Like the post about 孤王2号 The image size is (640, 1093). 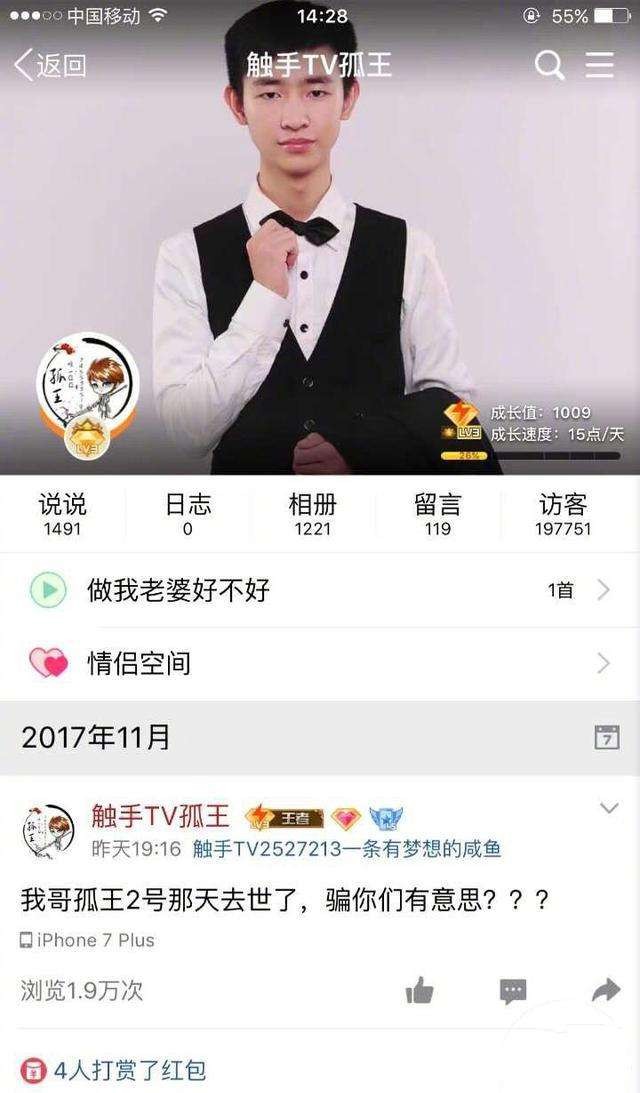pyautogui.click(x=419, y=991)
